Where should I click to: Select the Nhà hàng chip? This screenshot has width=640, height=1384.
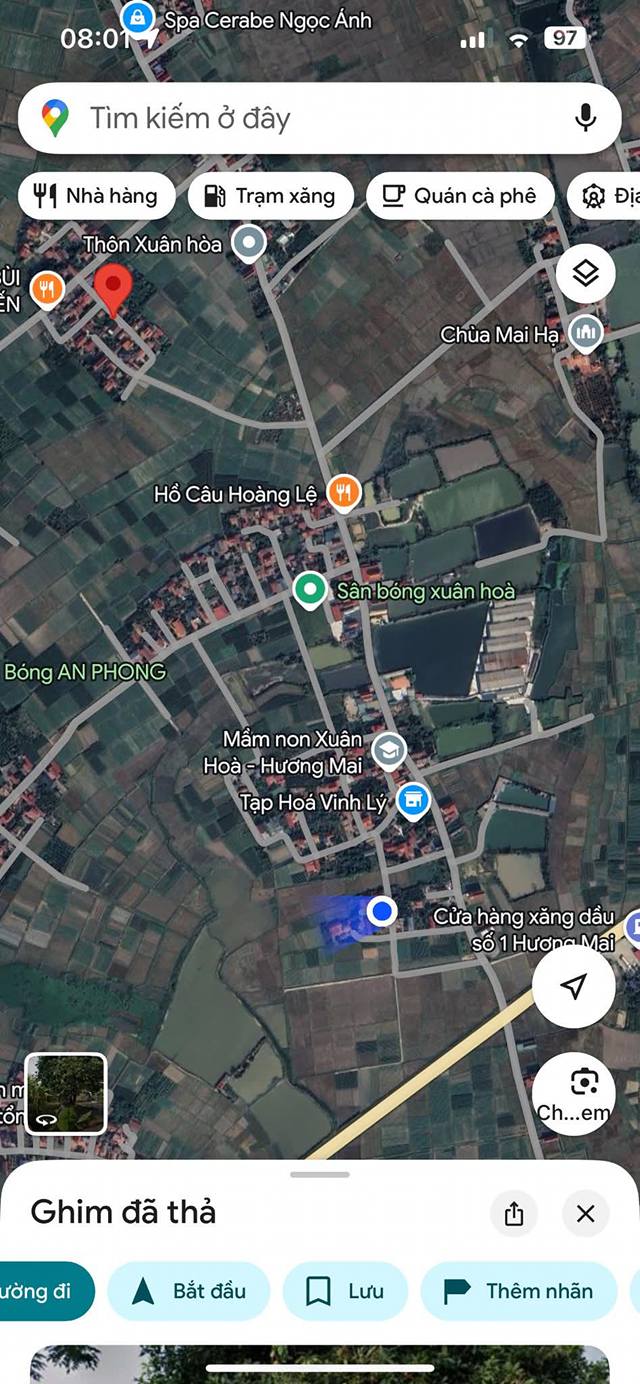tap(97, 195)
